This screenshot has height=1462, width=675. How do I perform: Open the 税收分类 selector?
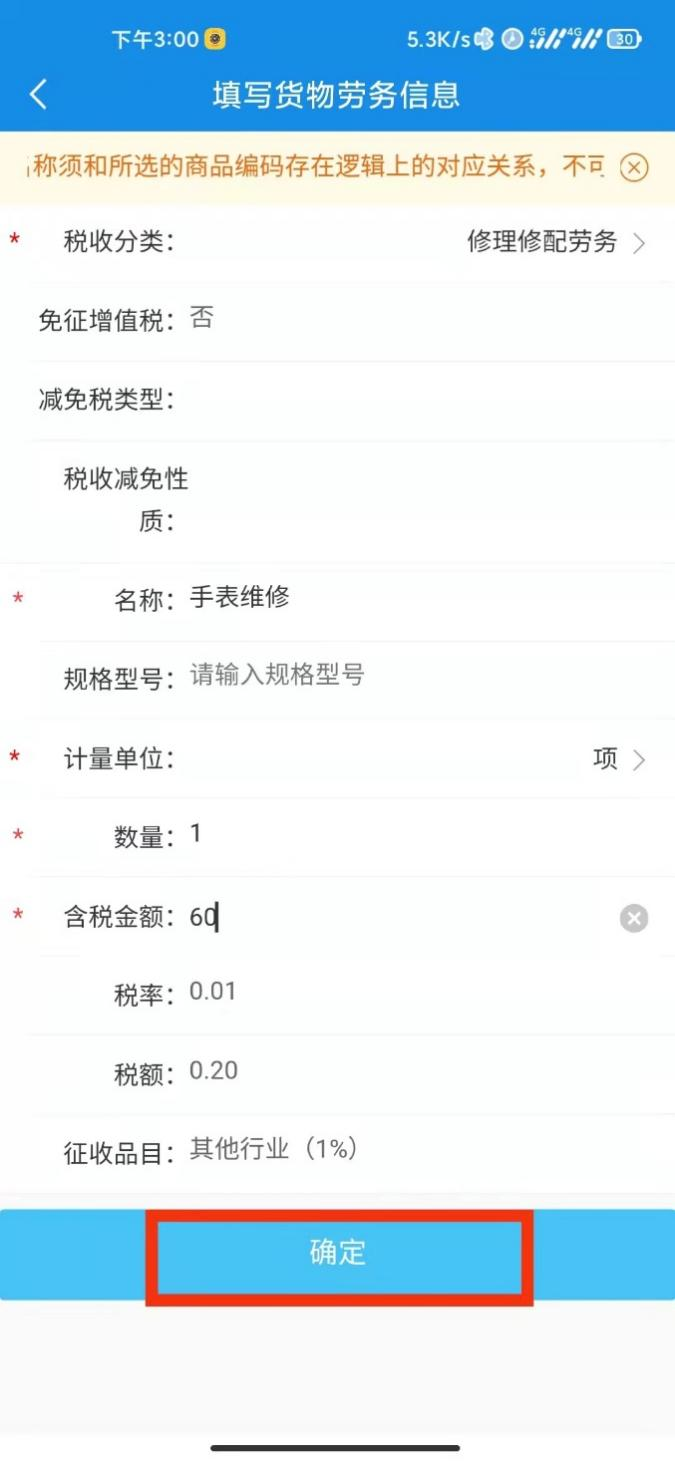pos(337,241)
